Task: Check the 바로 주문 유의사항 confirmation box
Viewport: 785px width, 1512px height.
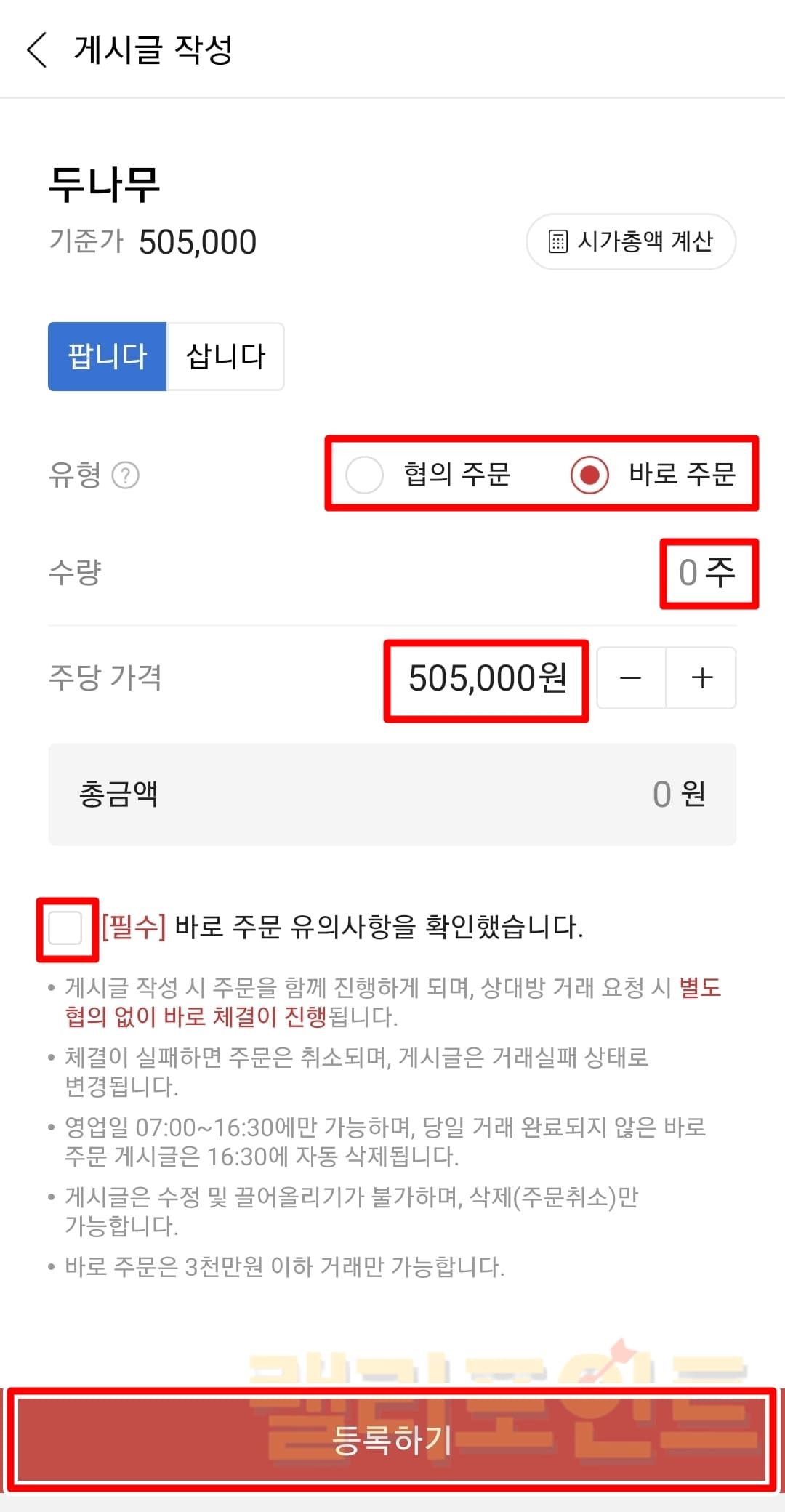Action: click(x=65, y=928)
